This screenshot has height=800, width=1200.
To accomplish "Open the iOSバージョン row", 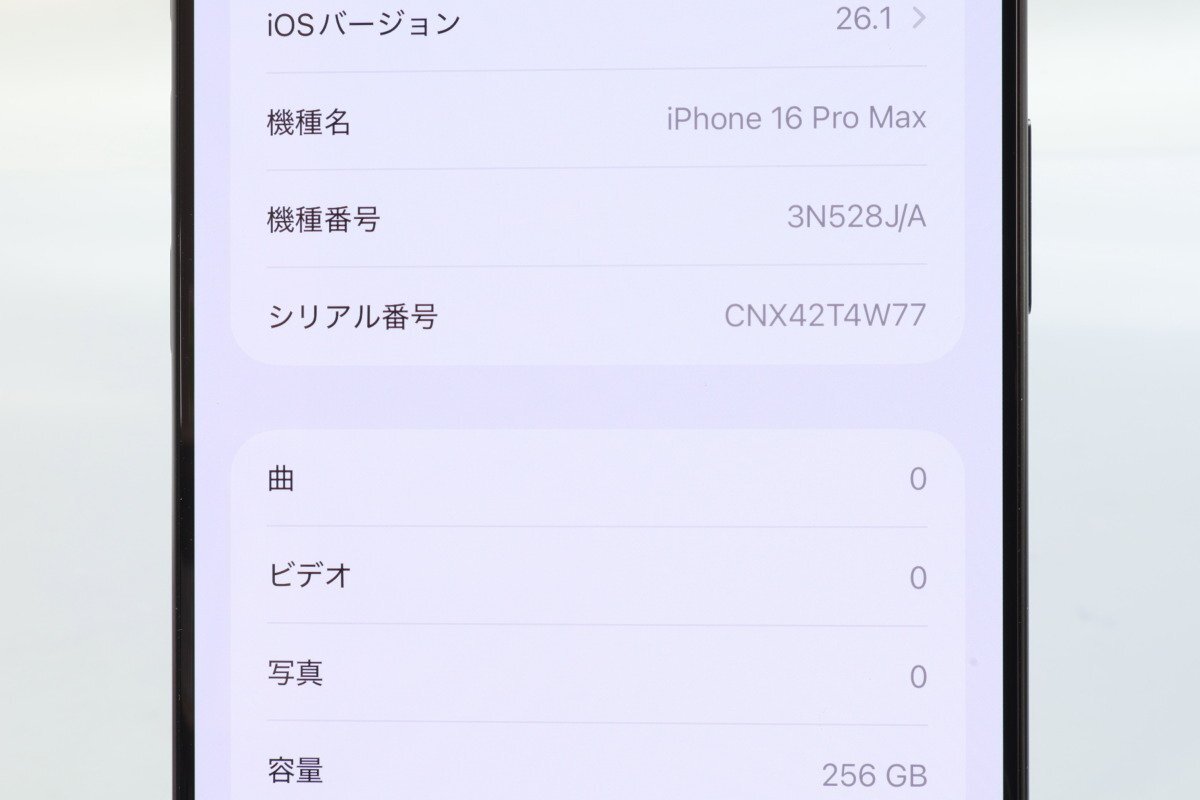I will [x=596, y=22].
